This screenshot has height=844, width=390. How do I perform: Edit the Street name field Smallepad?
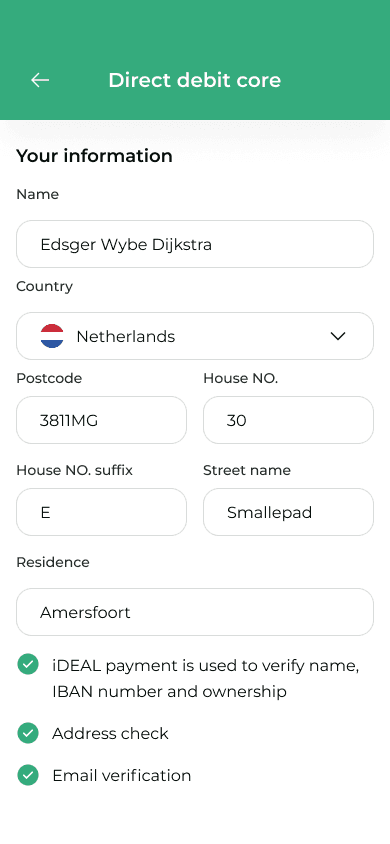point(288,512)
